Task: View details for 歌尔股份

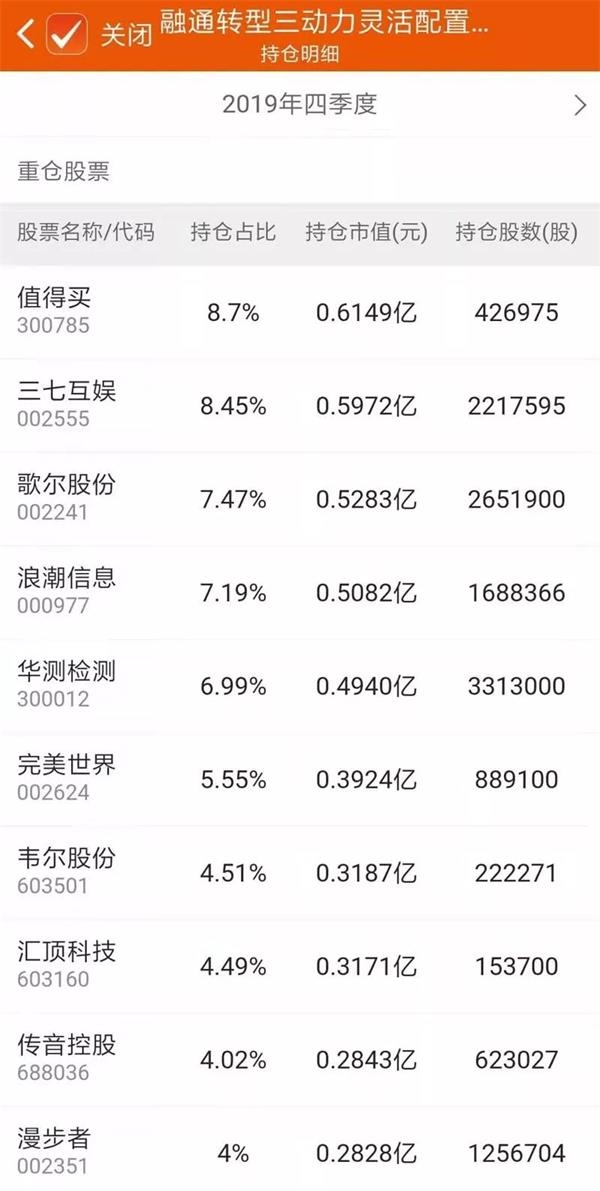Action: [67, 497]
